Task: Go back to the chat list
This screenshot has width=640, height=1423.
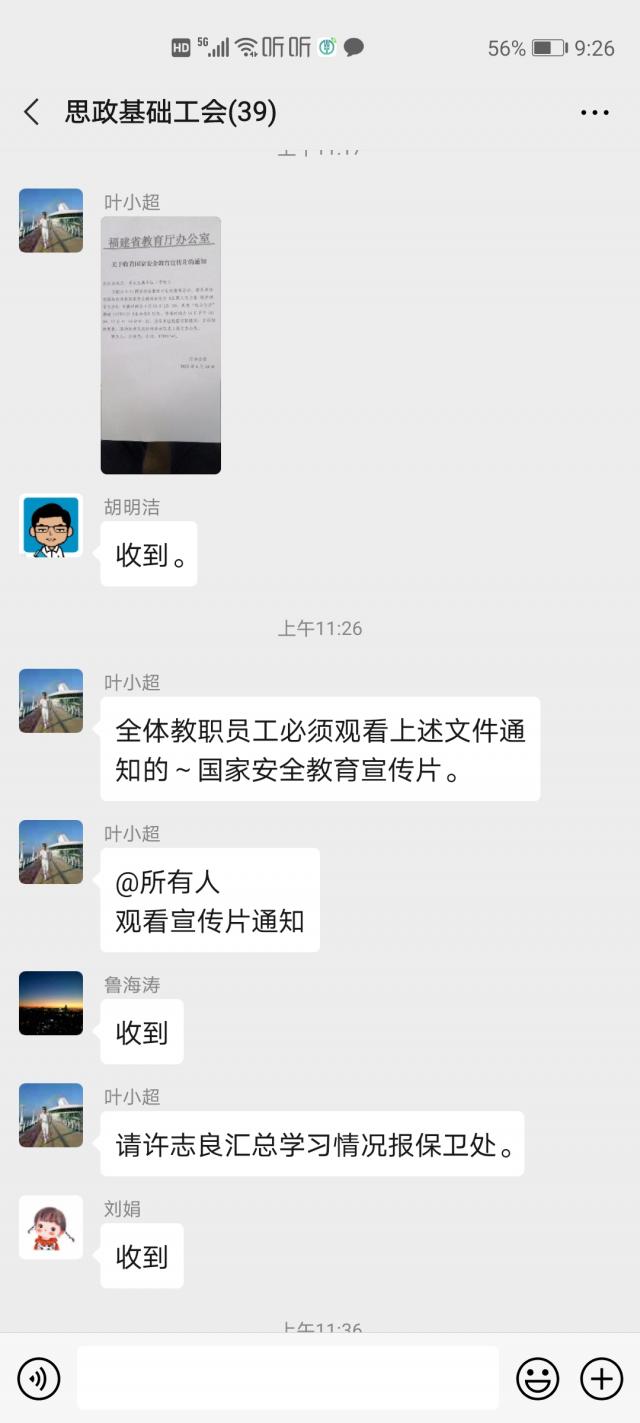Action: 32,112
